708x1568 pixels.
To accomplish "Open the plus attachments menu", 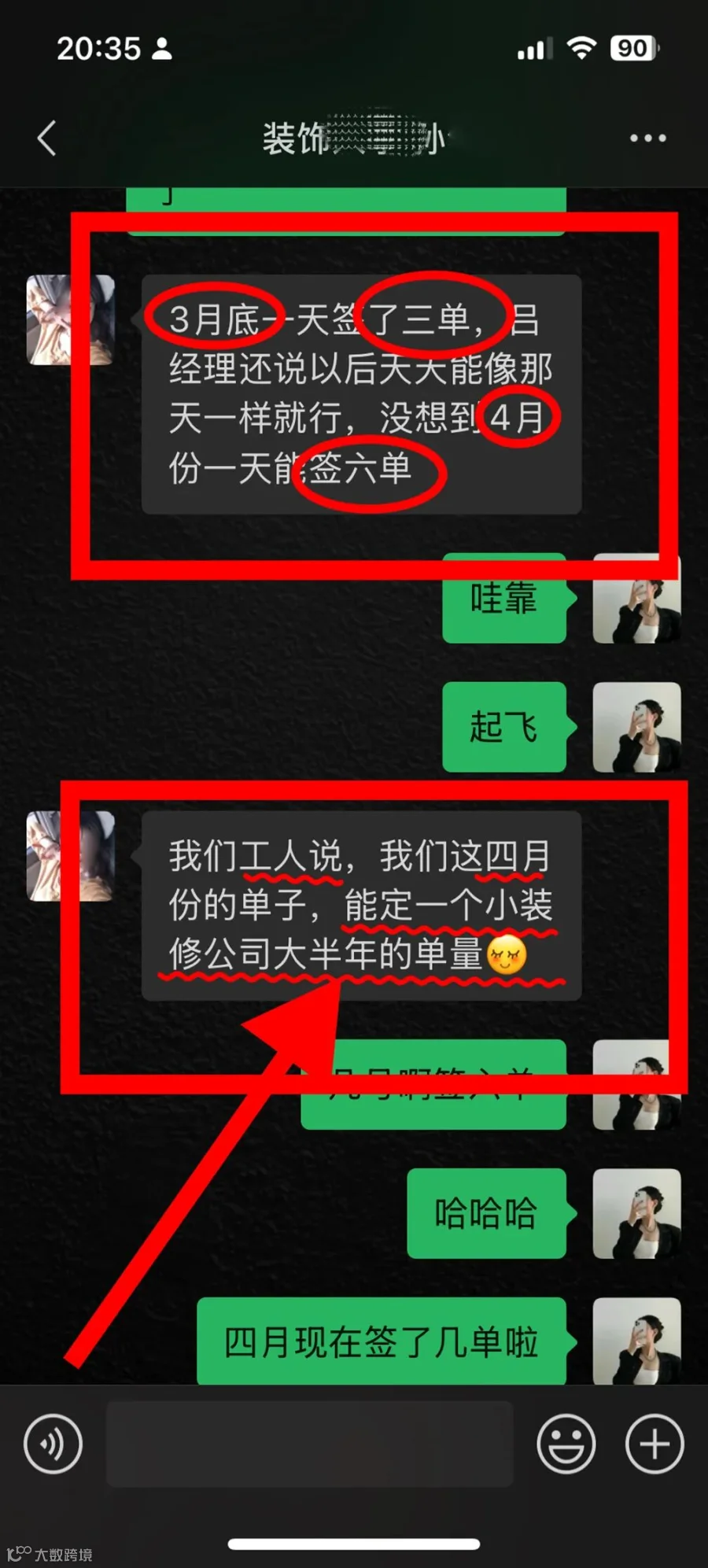I will click(655, 1444).
